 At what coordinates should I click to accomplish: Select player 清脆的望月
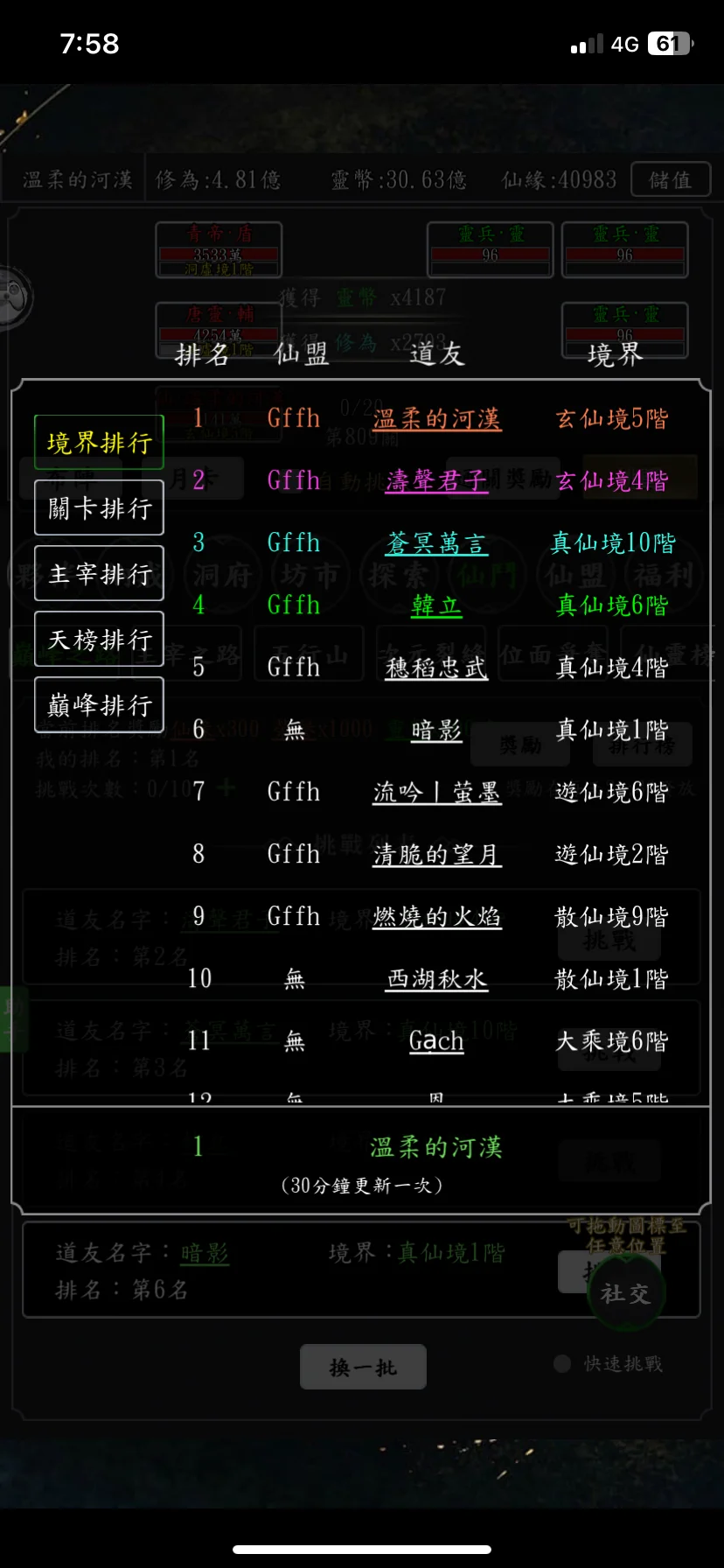point(436,854)
